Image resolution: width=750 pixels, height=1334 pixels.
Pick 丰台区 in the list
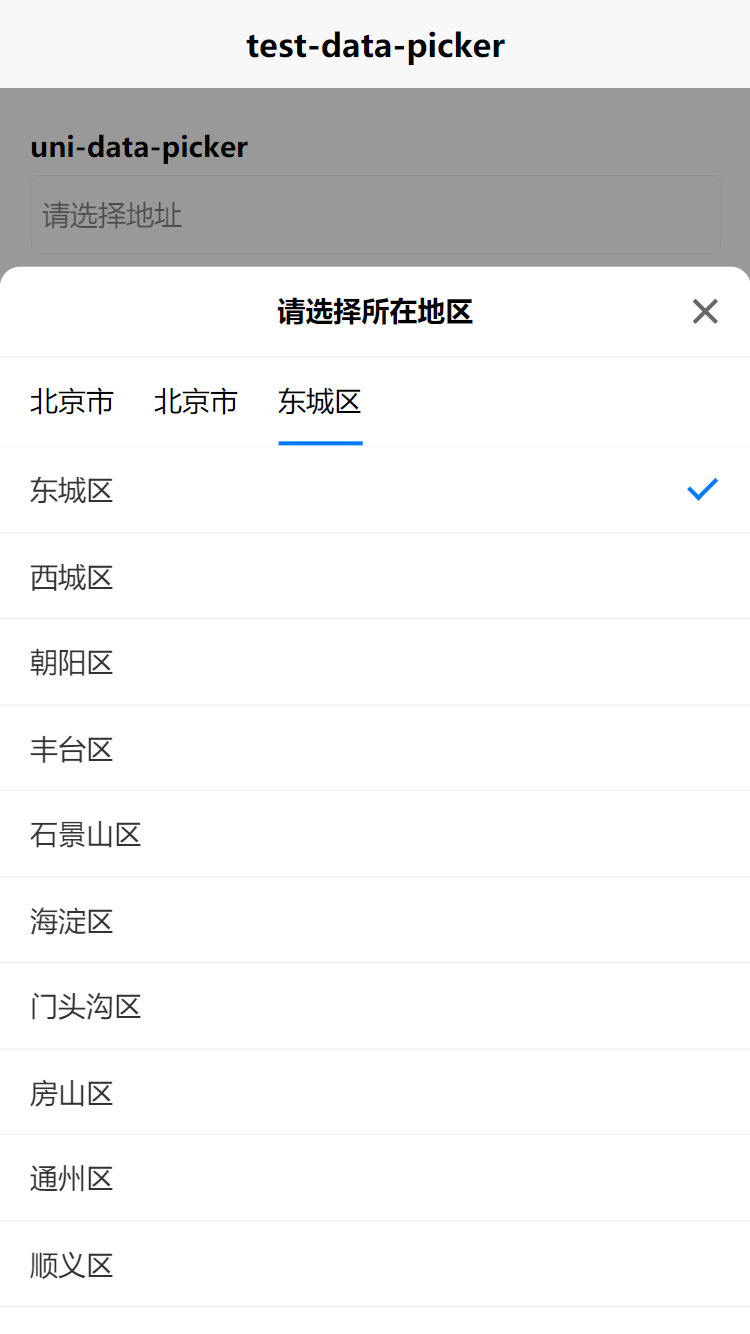pos(375,748)
